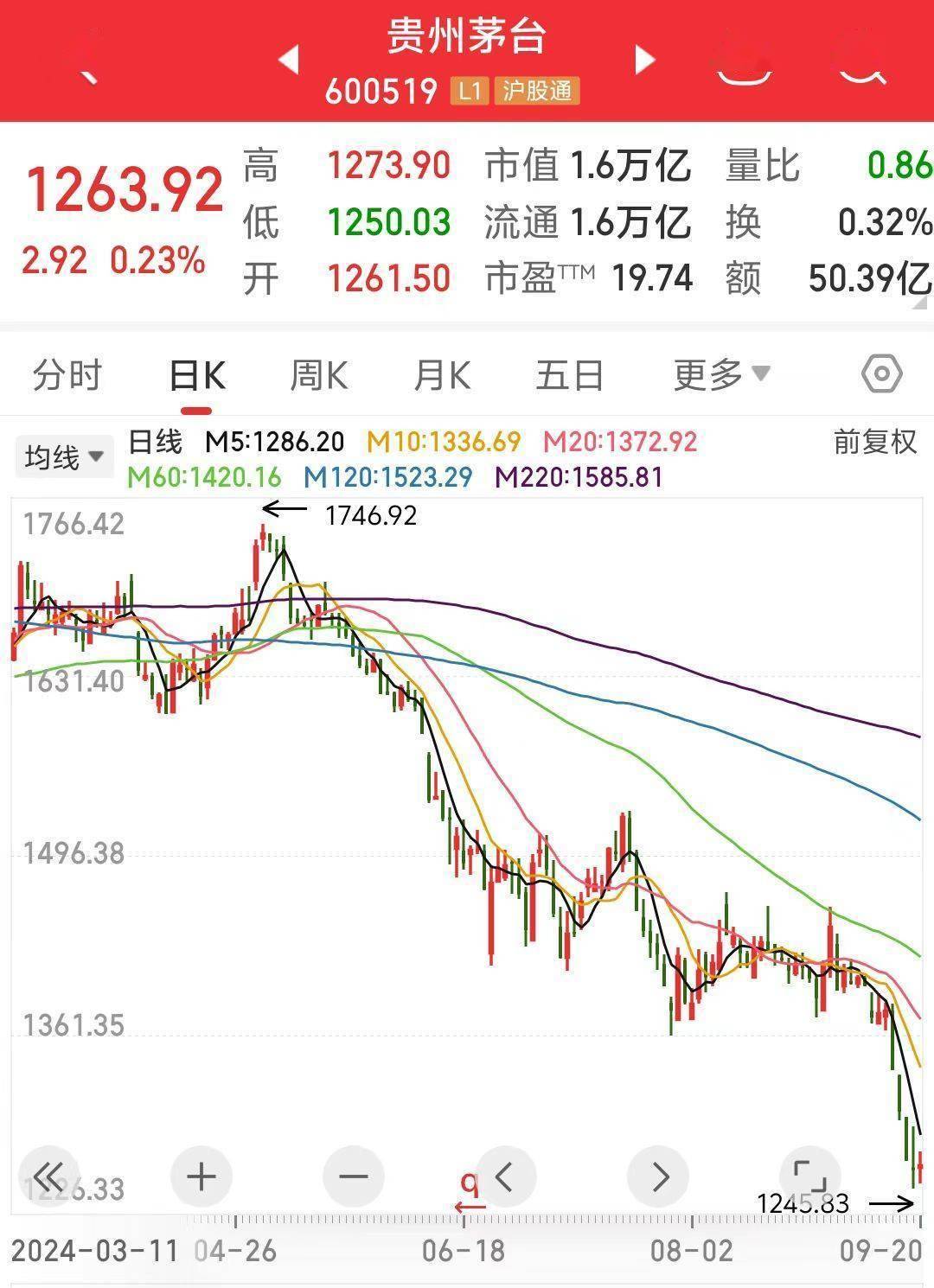Image resolution: width=934 pixels, height=1288 pixels.
Task: Step the chart back with the left chevron
Action: 504,1176
